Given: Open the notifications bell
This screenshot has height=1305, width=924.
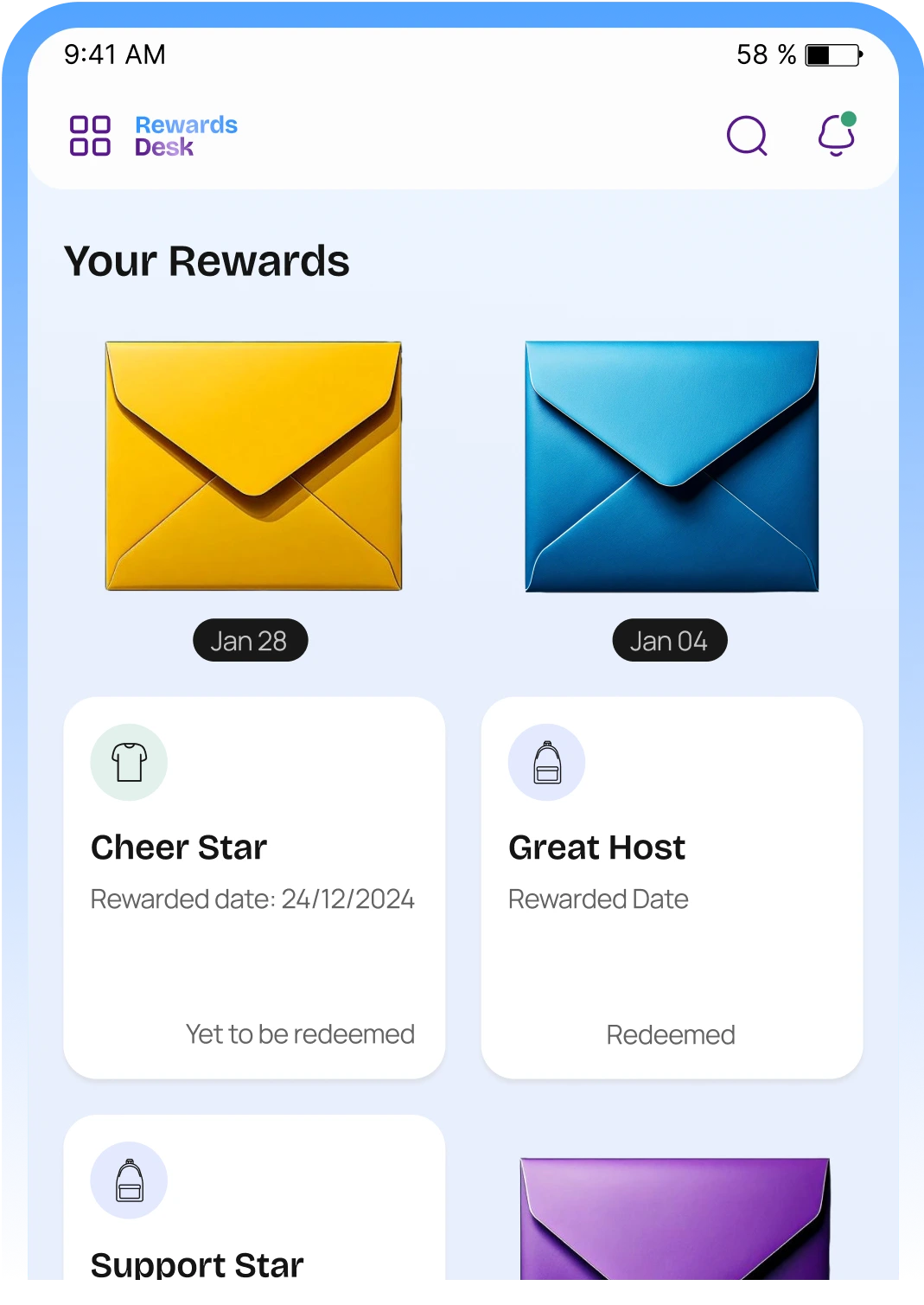Looking at the screenshot, I should (836, 136).
